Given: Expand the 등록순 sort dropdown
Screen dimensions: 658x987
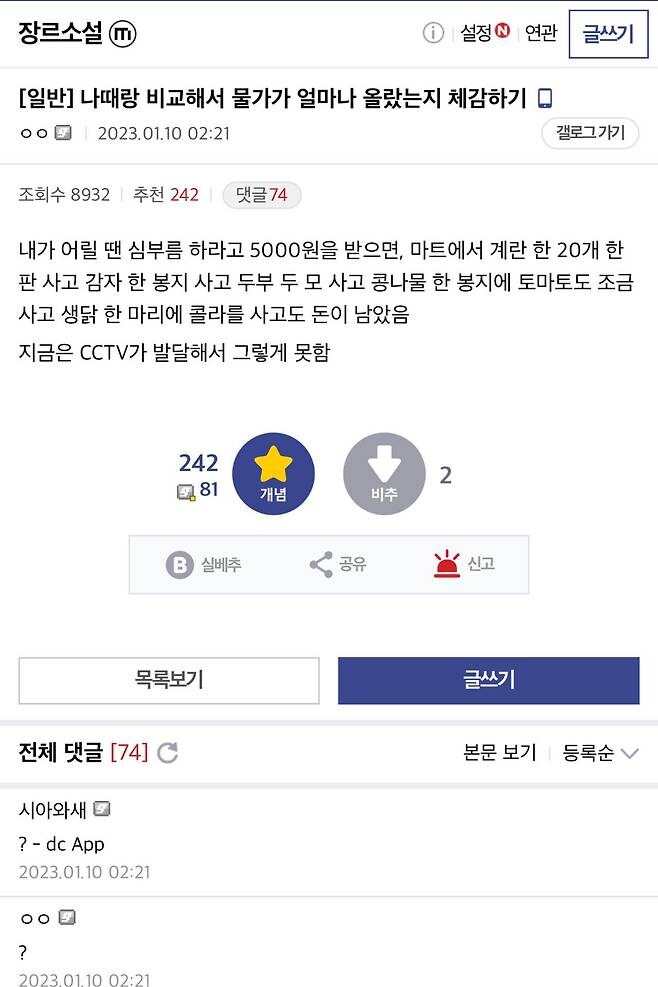Looking at the screenshot, I should (x=599, y=753).
